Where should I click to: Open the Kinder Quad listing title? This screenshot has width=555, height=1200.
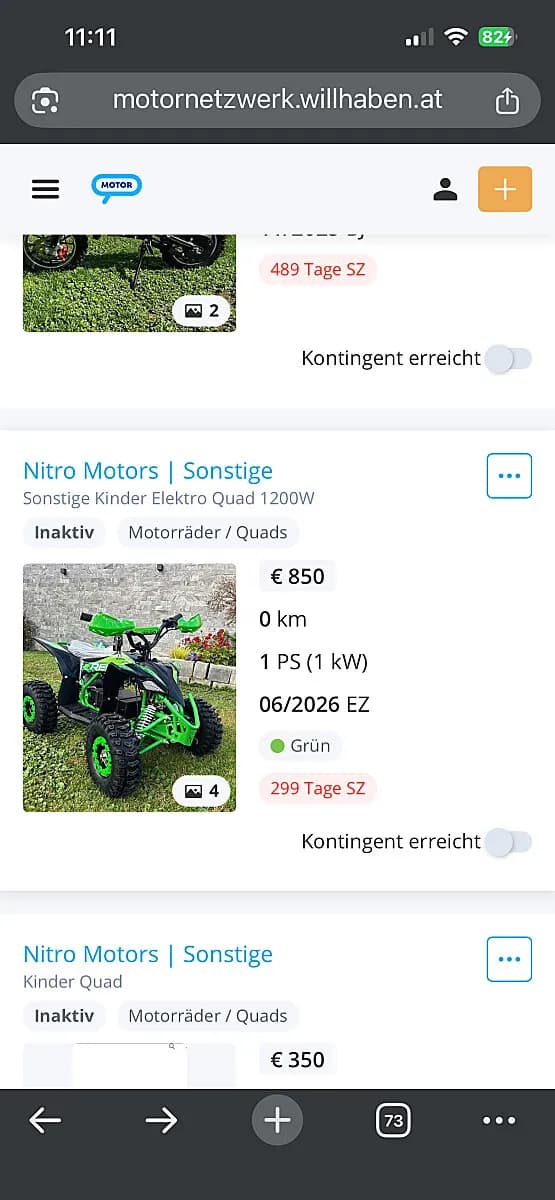pyautogui.click(x=148, y=953)
